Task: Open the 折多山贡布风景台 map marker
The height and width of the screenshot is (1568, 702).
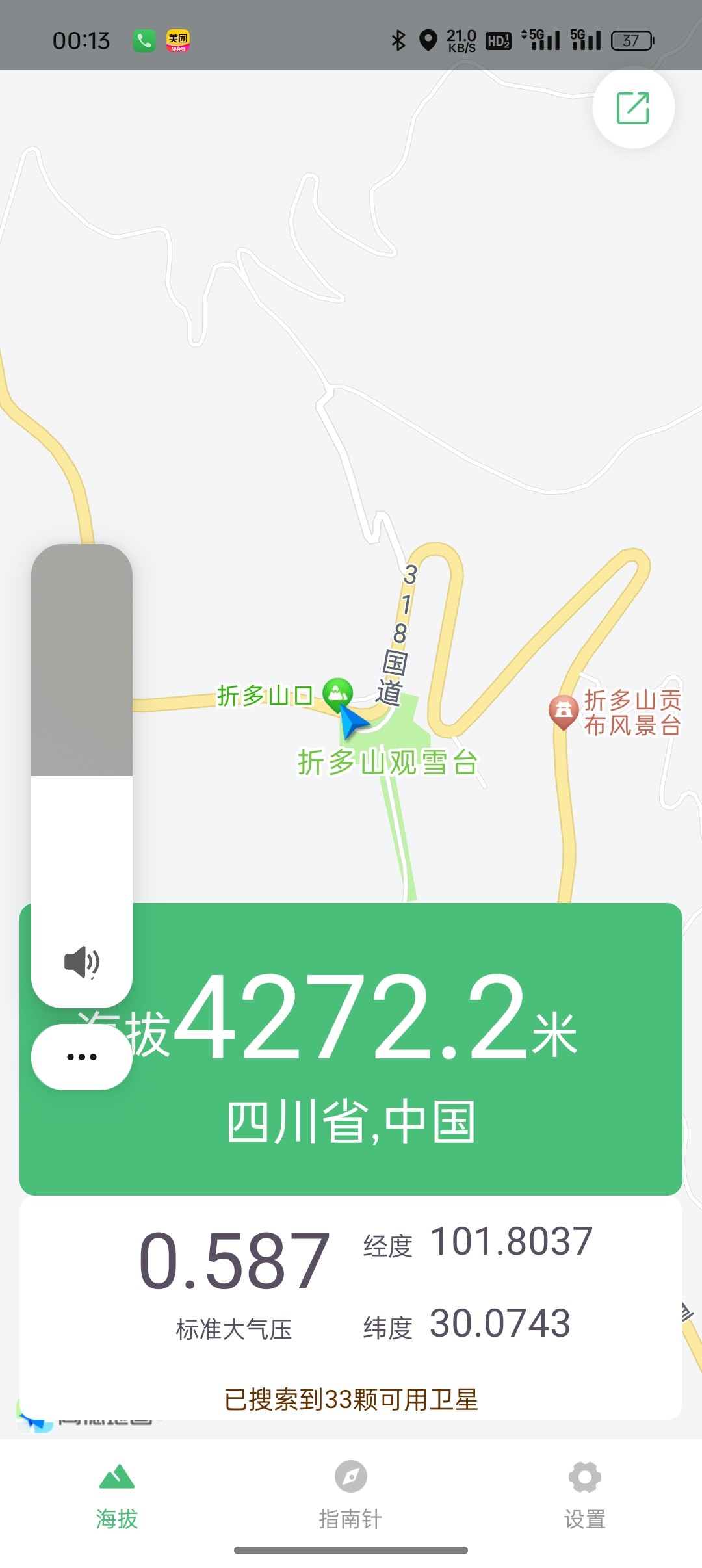Action: [x=564, y=711]
